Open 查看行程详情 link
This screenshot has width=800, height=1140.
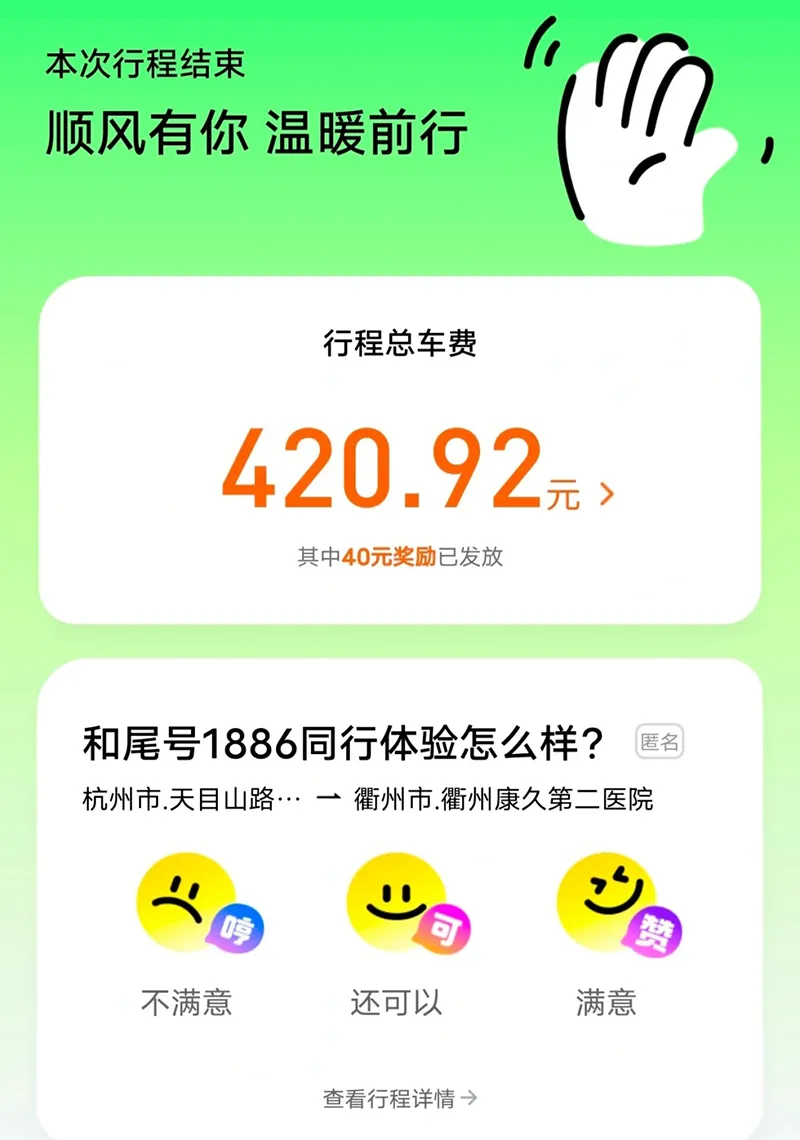click(399, 1098)
